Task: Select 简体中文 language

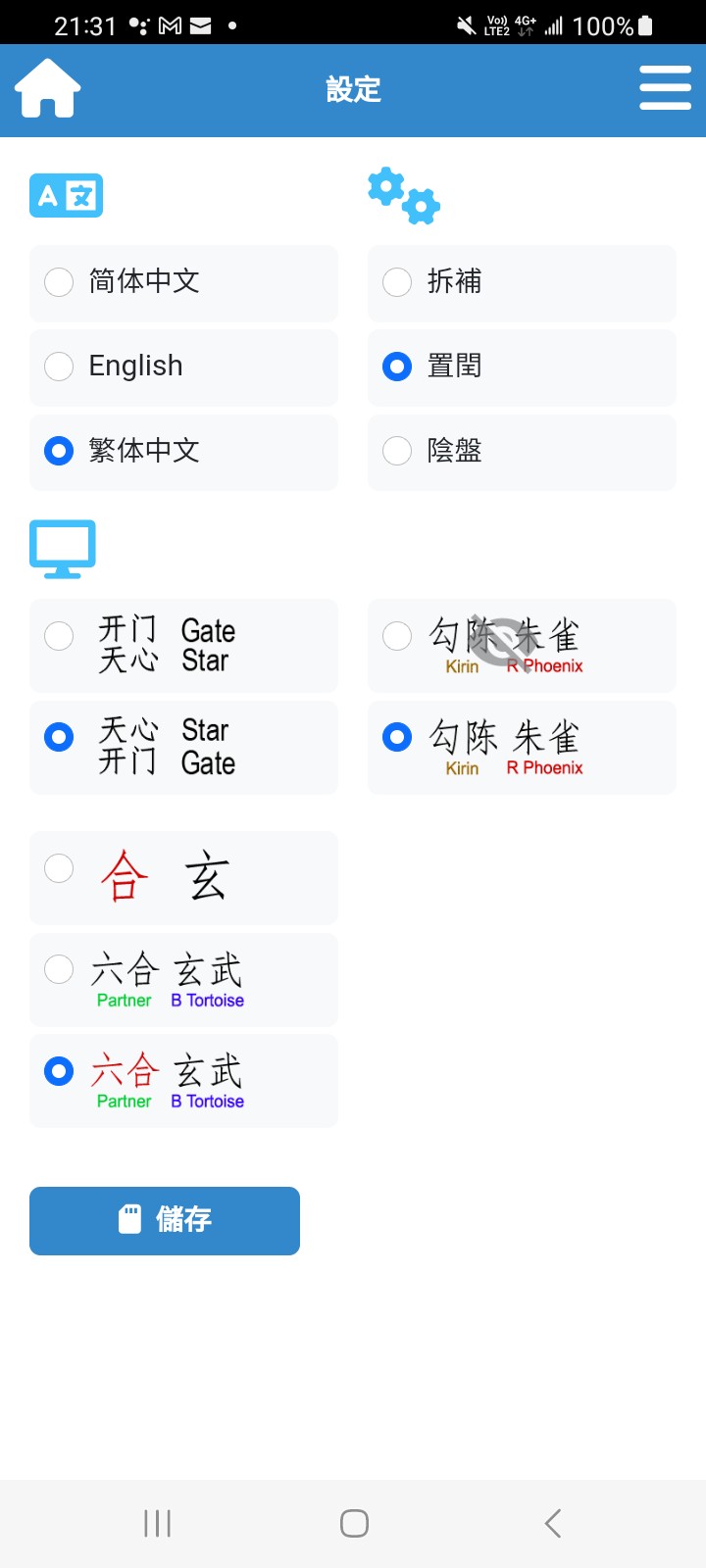Action: [x=183, y=282]
